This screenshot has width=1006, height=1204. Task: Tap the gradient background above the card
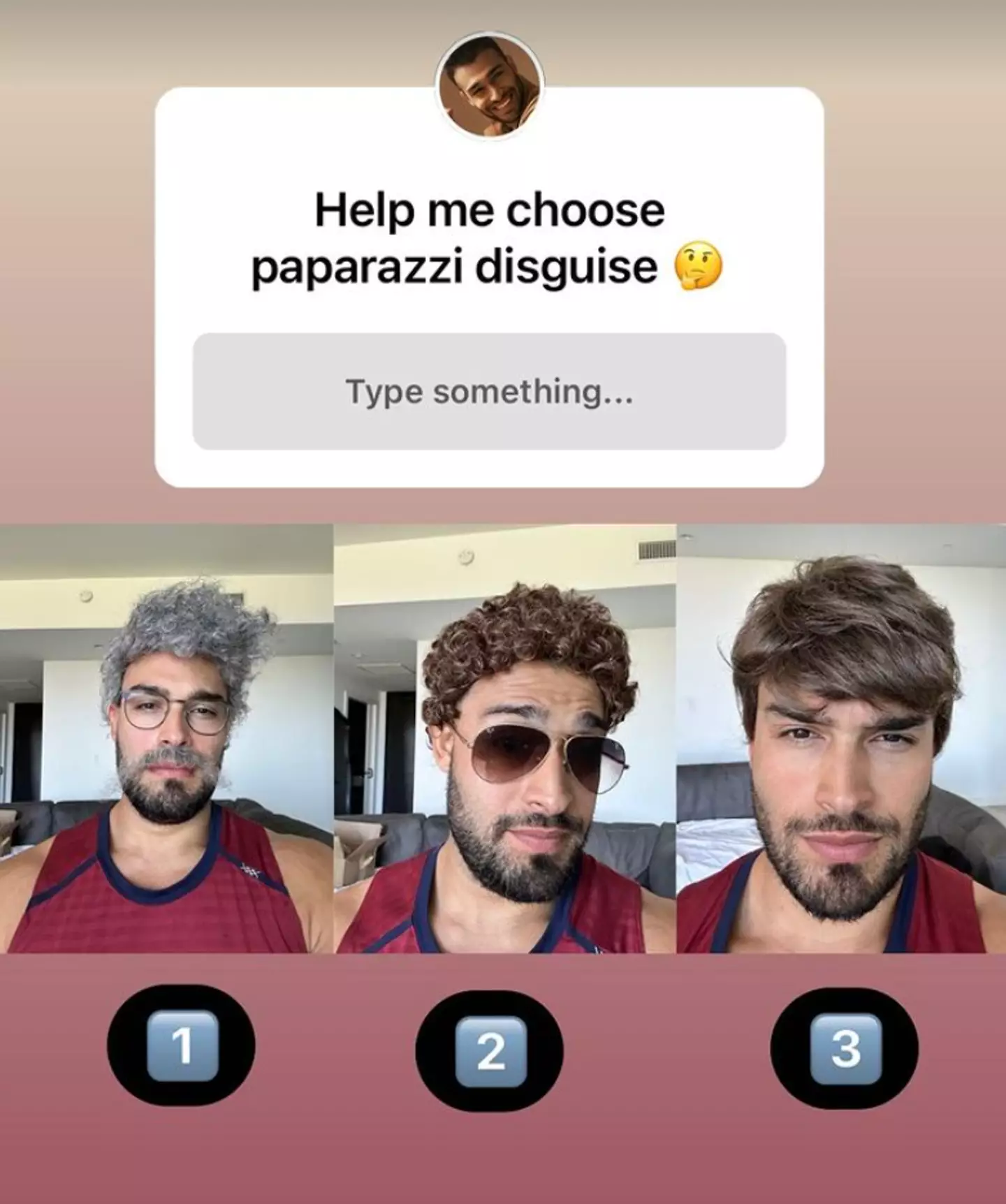coord(84,42)
